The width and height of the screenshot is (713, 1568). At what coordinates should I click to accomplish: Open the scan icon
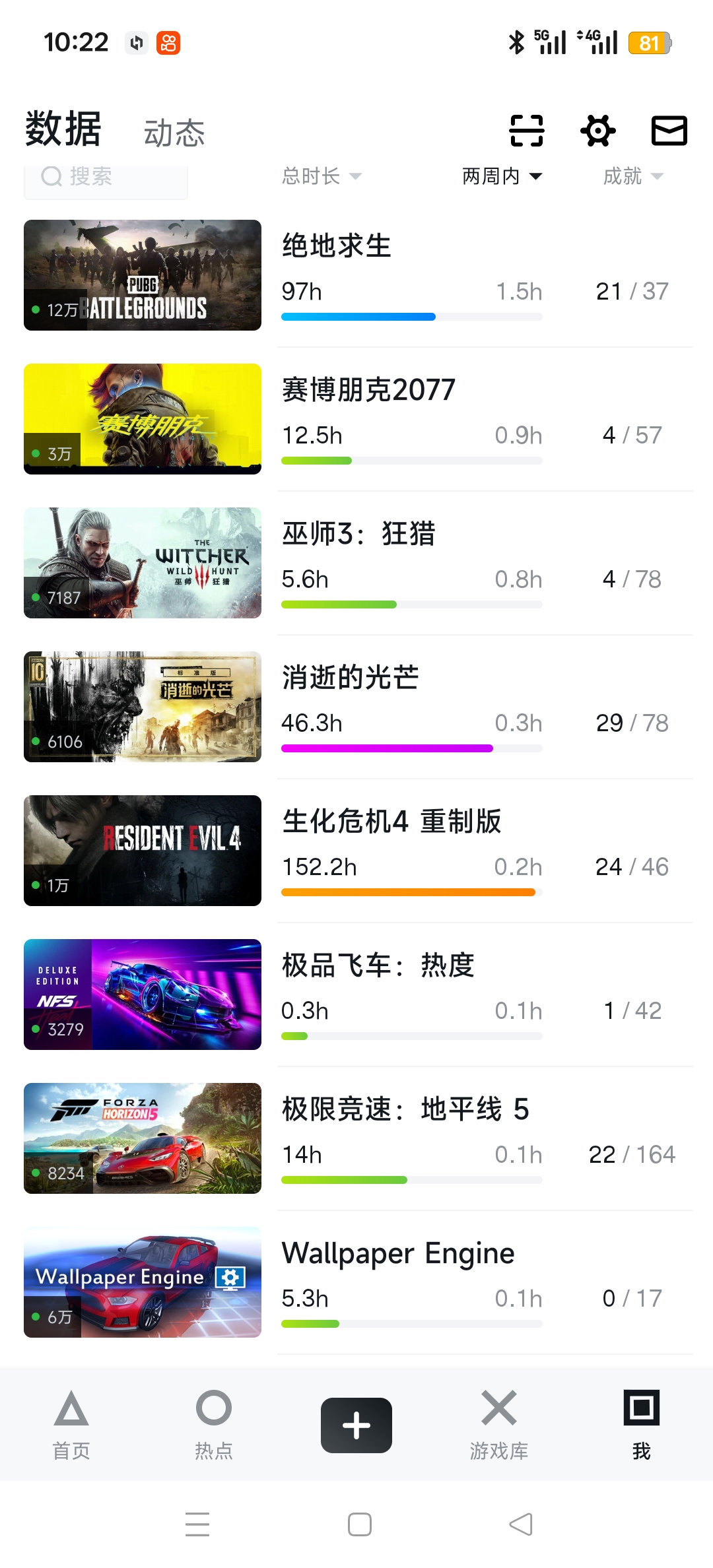click(x=527, y=130)
